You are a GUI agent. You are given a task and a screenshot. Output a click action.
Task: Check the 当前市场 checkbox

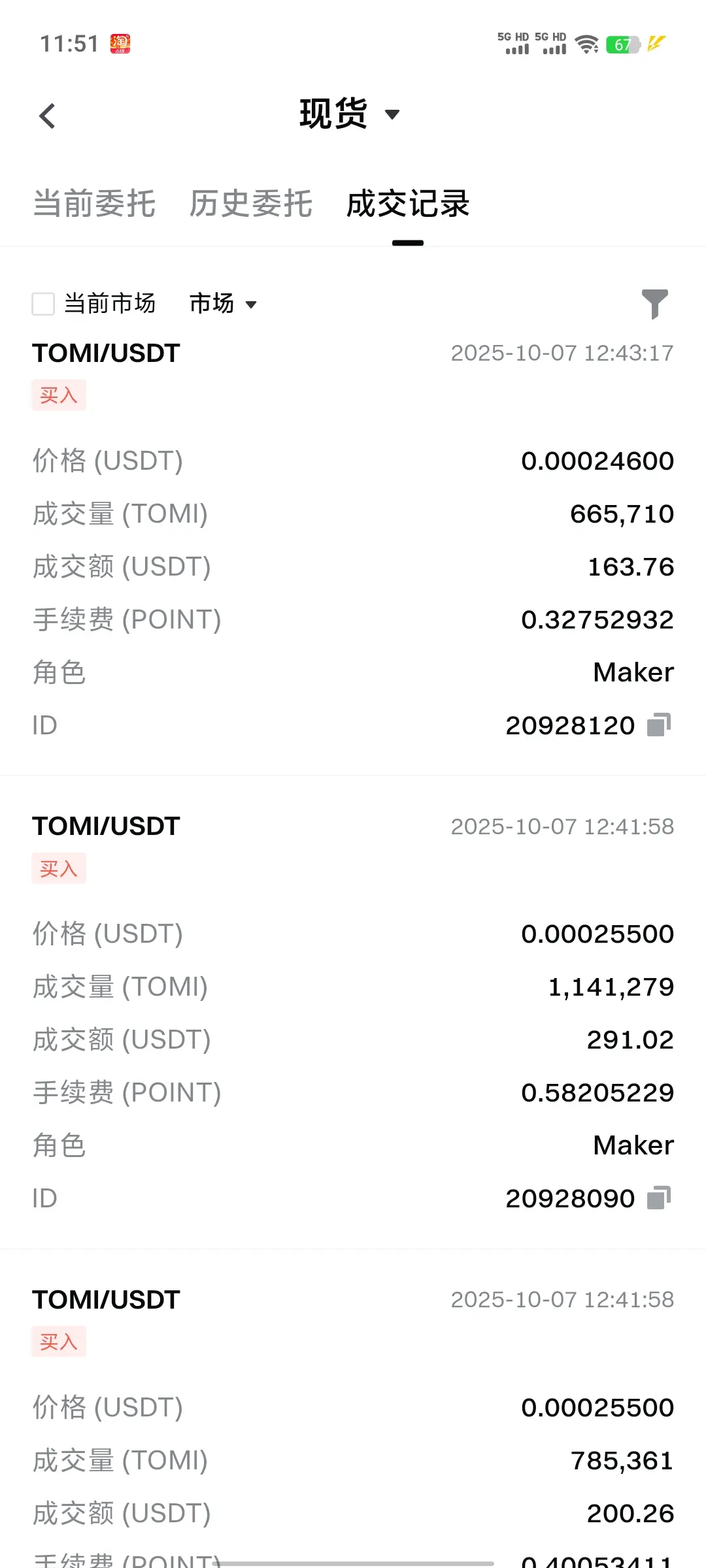click(43, 304)
